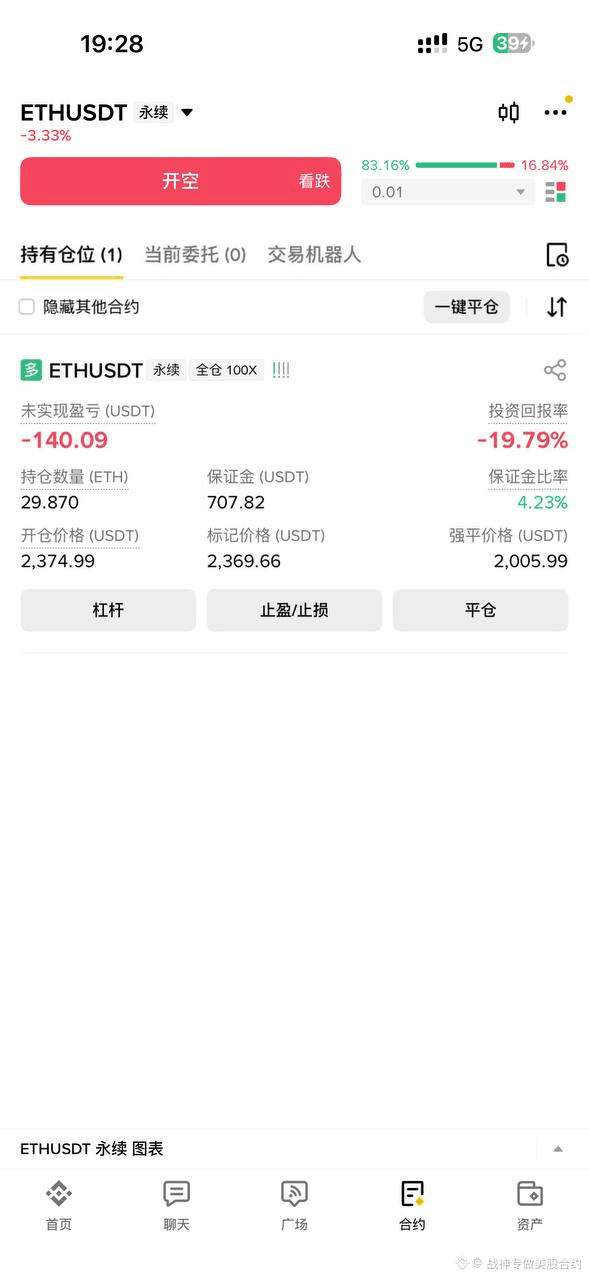Image resolution: width=589 pixels, height=1280 pixels.
Task: Open the 0.01 price precision dropdown
Action: 448,192
